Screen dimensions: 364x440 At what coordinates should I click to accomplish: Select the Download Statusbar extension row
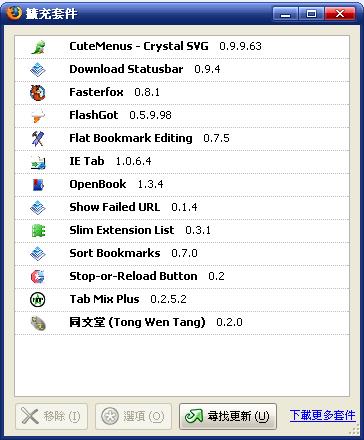pyautogui.click(x=182, y=70)
